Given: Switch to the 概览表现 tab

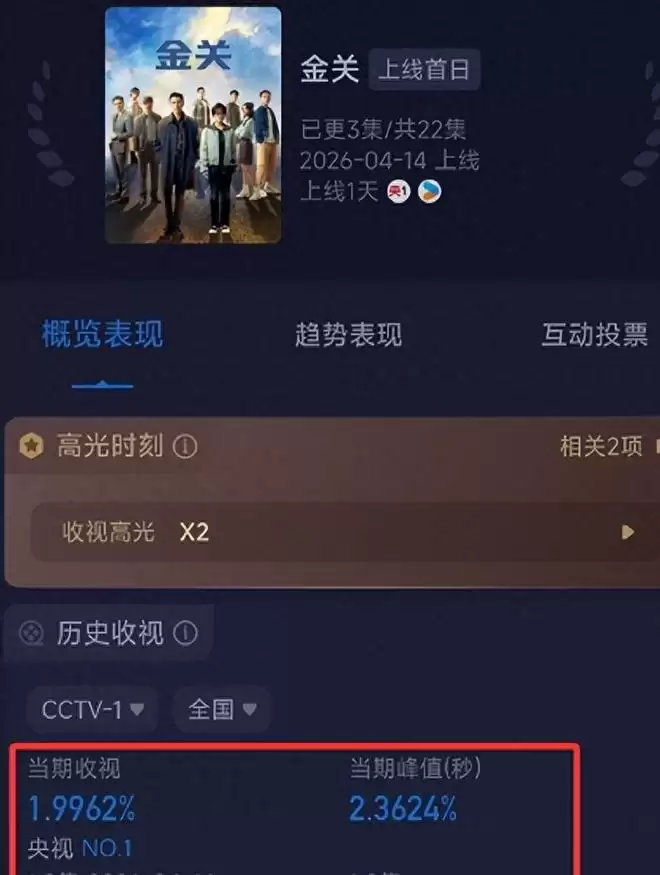Looking at the screenshot, I should click(x=102, y=334).
